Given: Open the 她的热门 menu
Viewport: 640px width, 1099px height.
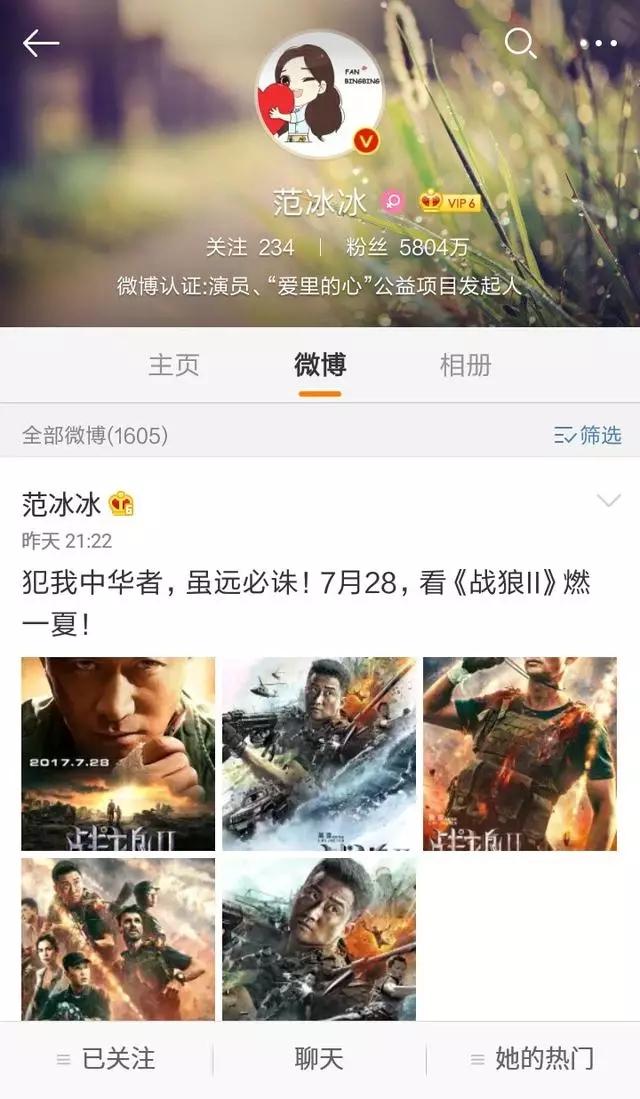Looking at the screenshot, I should pos(532,1059).
